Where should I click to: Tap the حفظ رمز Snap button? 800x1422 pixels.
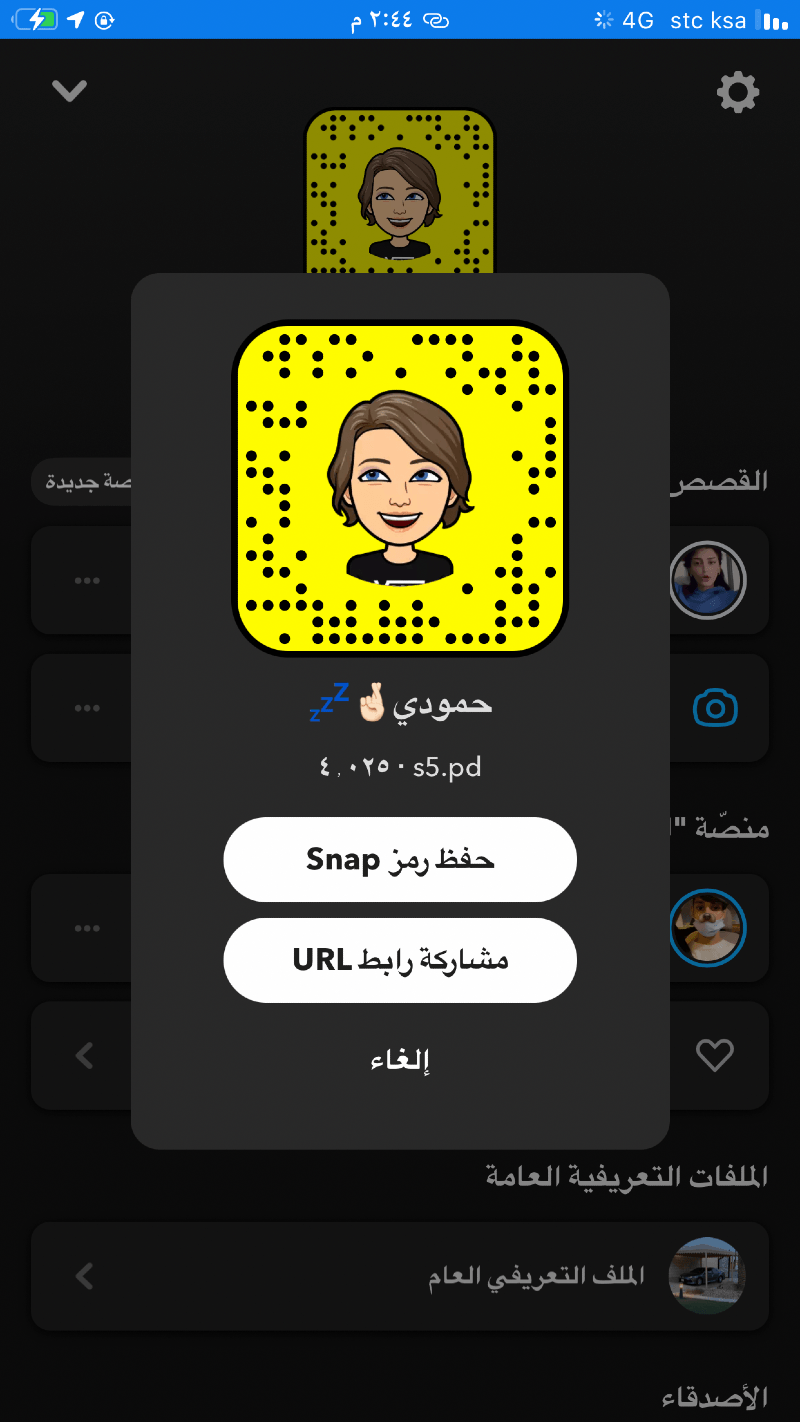400,859
